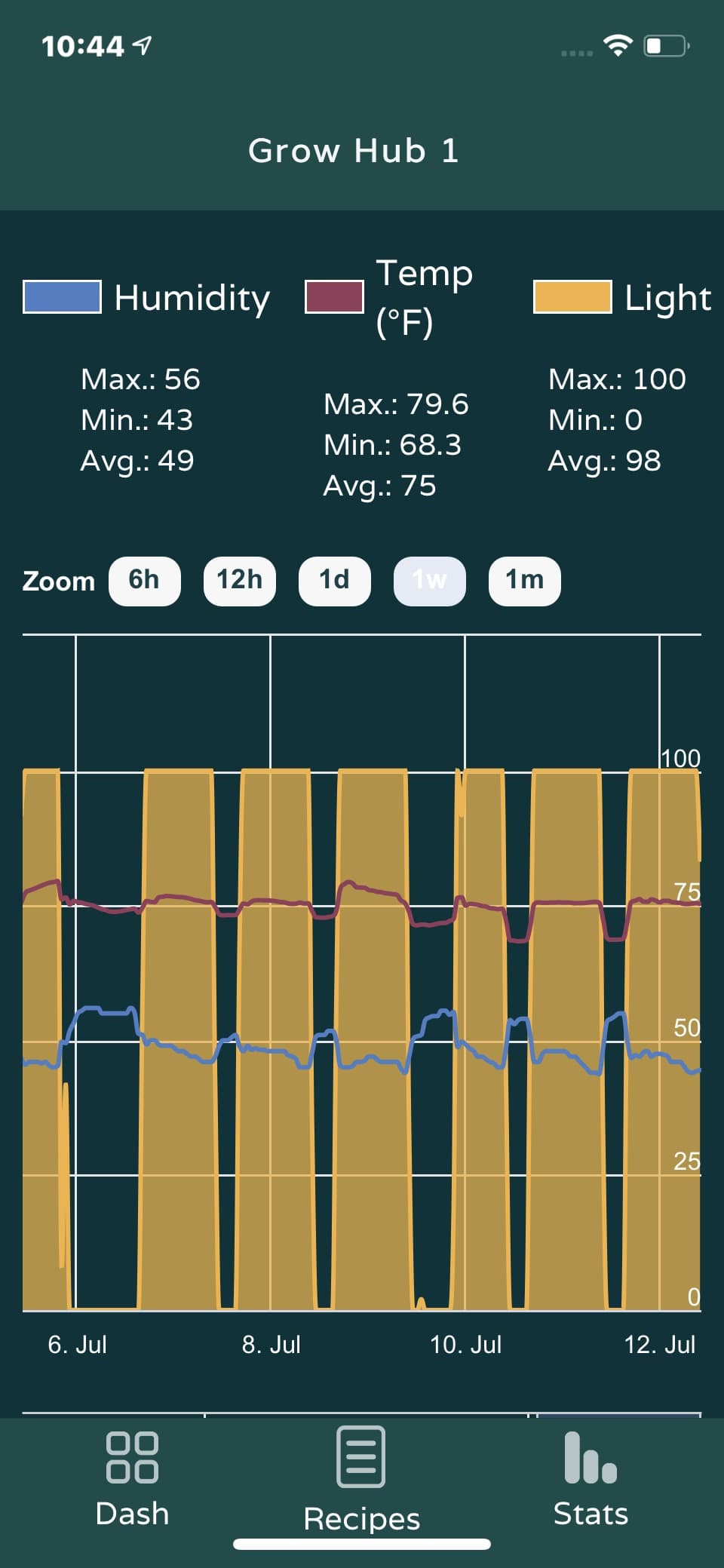Switch zoom to 1m
This screenshot has width=724, height=1568.
point(525,581)
